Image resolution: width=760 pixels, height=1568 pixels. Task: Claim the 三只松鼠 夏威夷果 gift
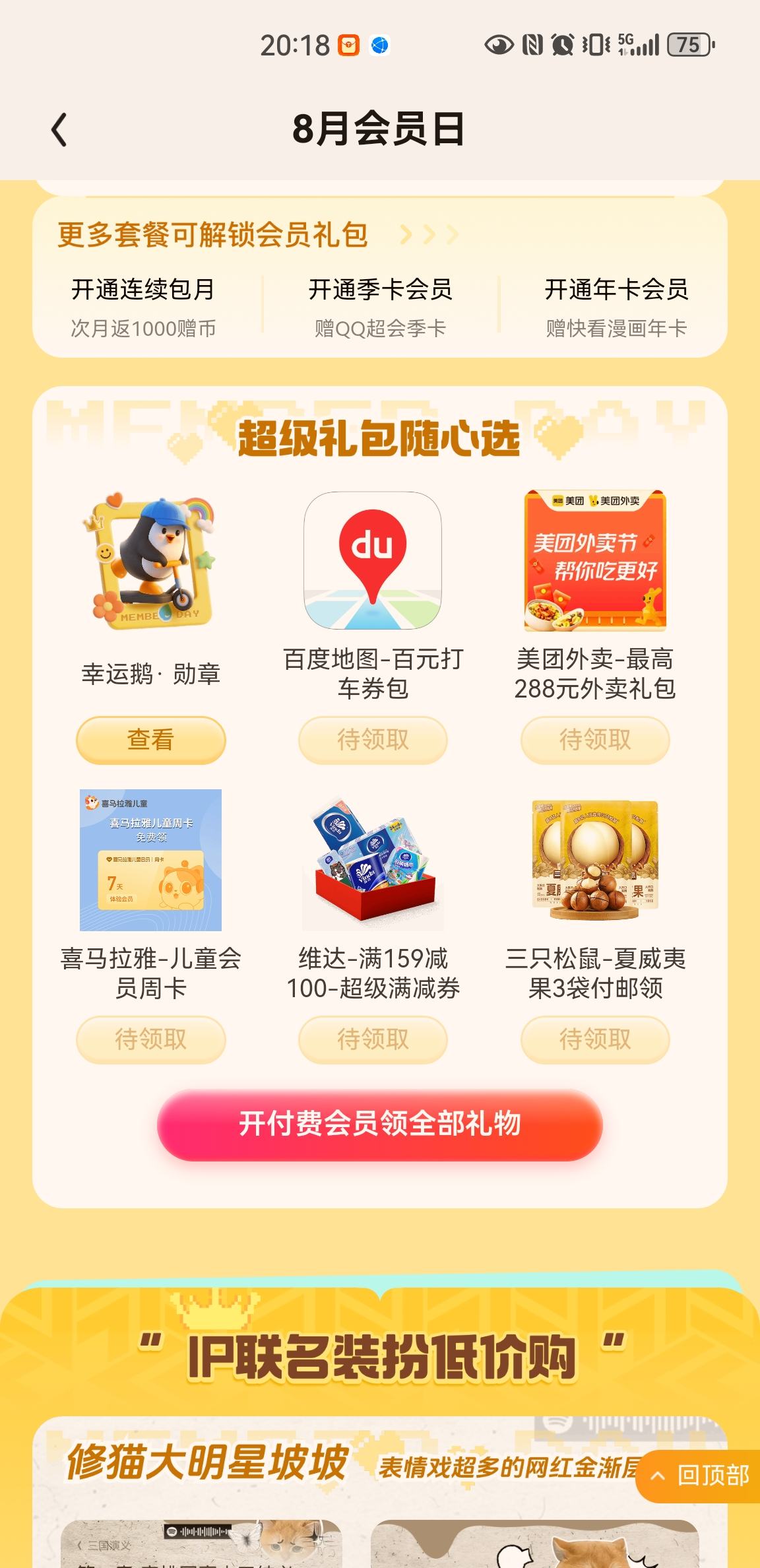595,1039
